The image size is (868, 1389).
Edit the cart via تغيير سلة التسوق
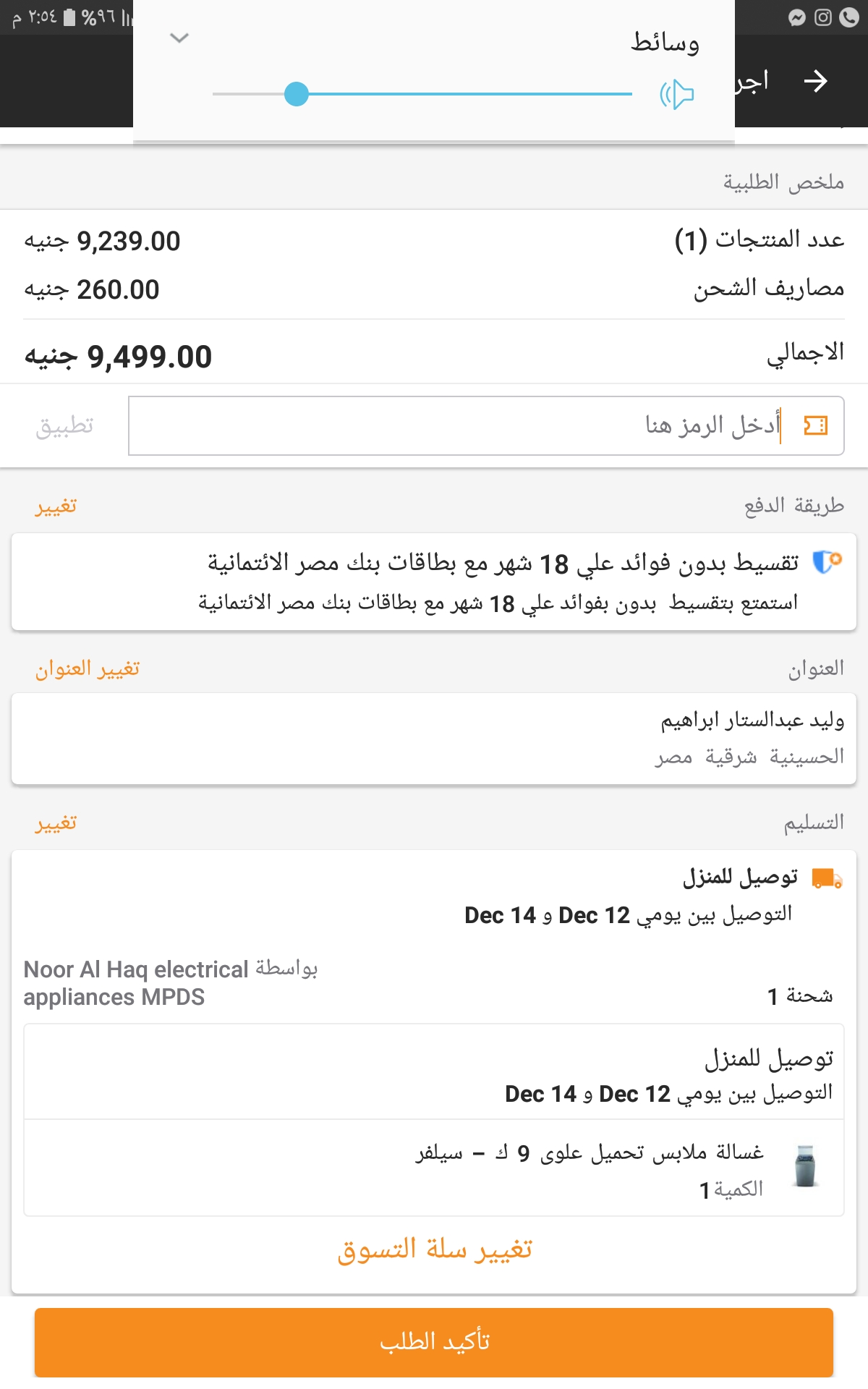click(434, 1249)
